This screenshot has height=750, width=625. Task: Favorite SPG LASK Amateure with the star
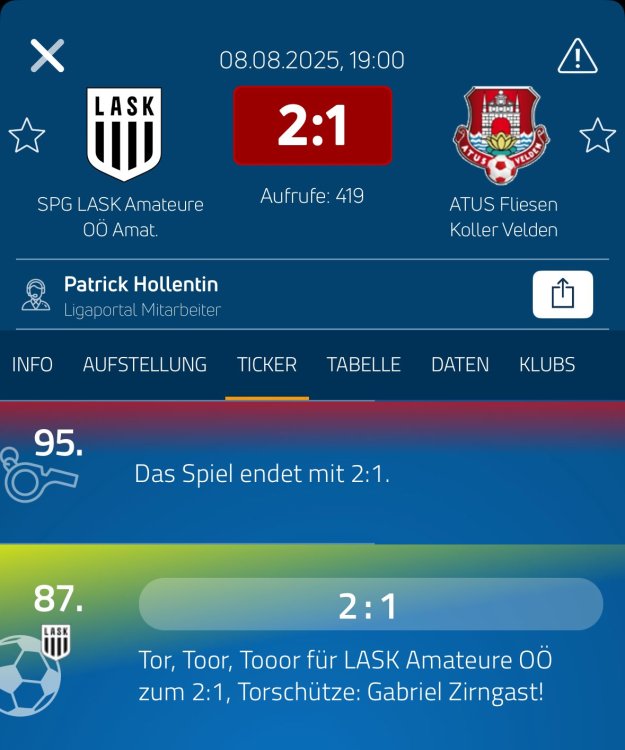point(27,135)
